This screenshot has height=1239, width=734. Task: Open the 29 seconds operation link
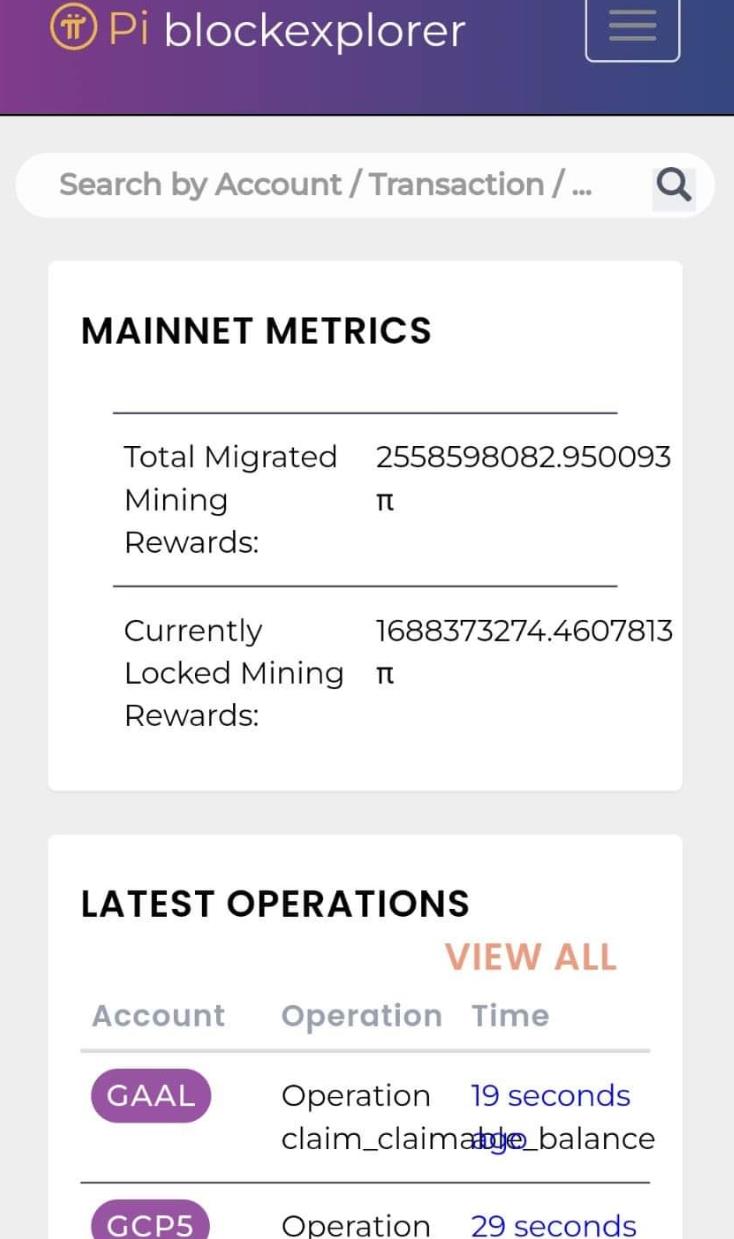point(553,1225)
